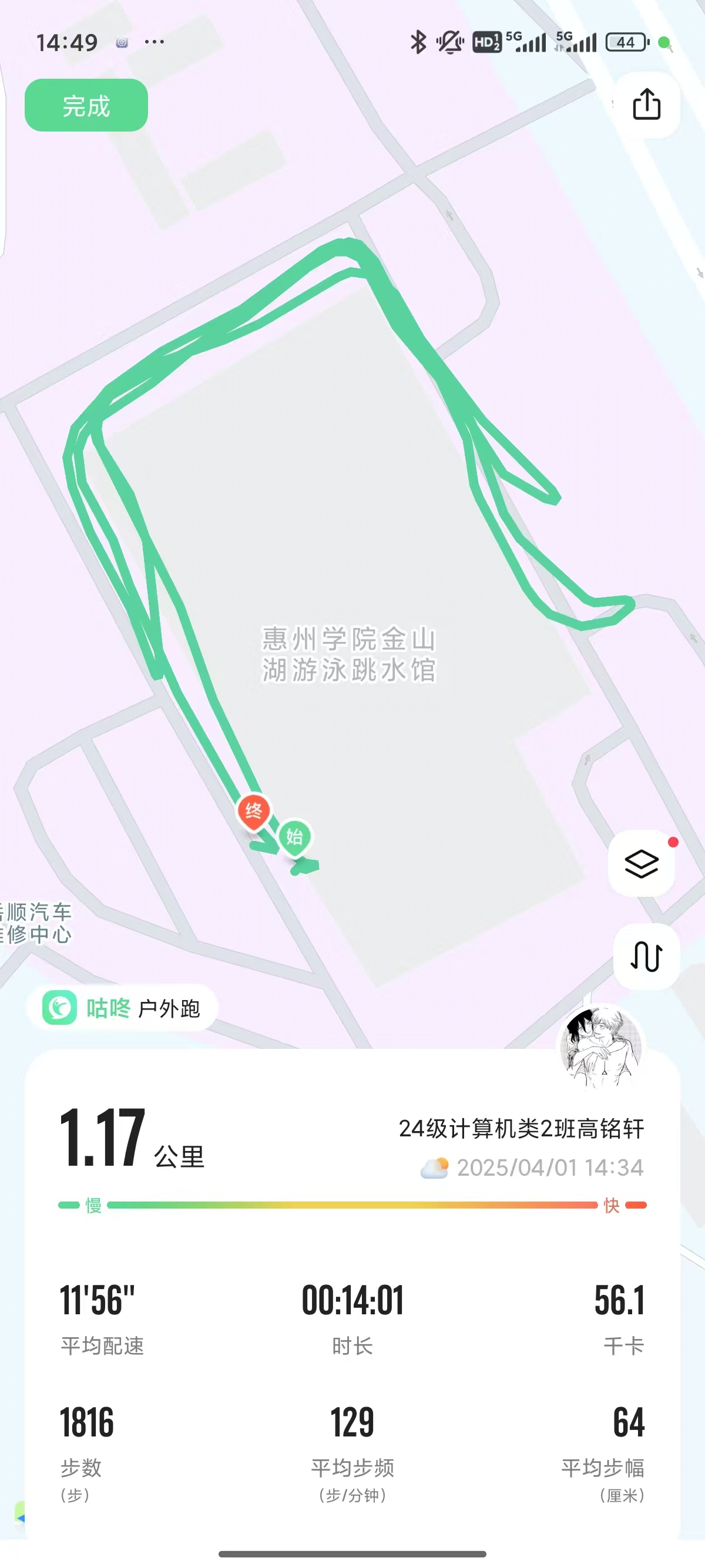Open the map layers option
The image size is (705, 1568).
click(641, 863)
